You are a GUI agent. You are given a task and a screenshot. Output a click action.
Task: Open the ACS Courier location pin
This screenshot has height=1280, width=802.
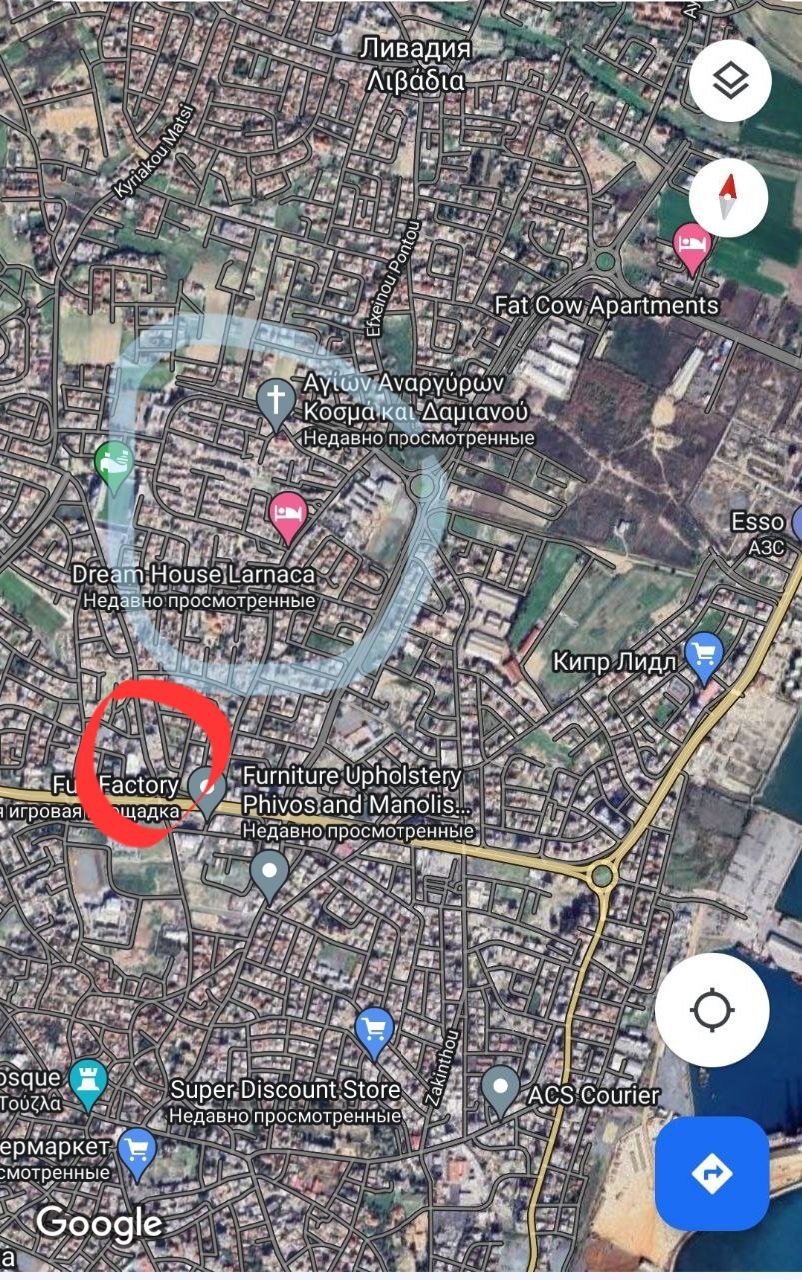pyautogui.click(x=500, y=1088)
